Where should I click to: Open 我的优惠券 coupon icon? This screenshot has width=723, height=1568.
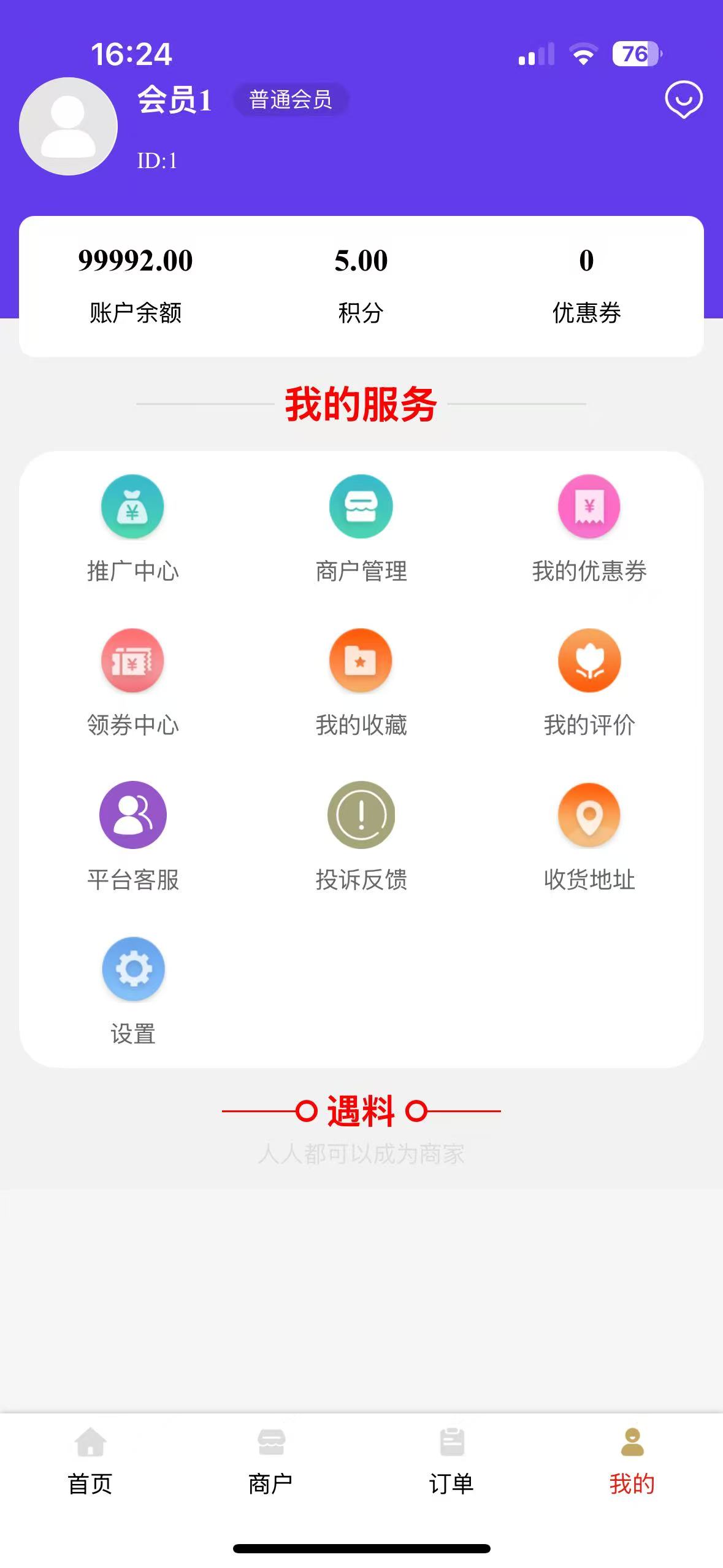590,507
